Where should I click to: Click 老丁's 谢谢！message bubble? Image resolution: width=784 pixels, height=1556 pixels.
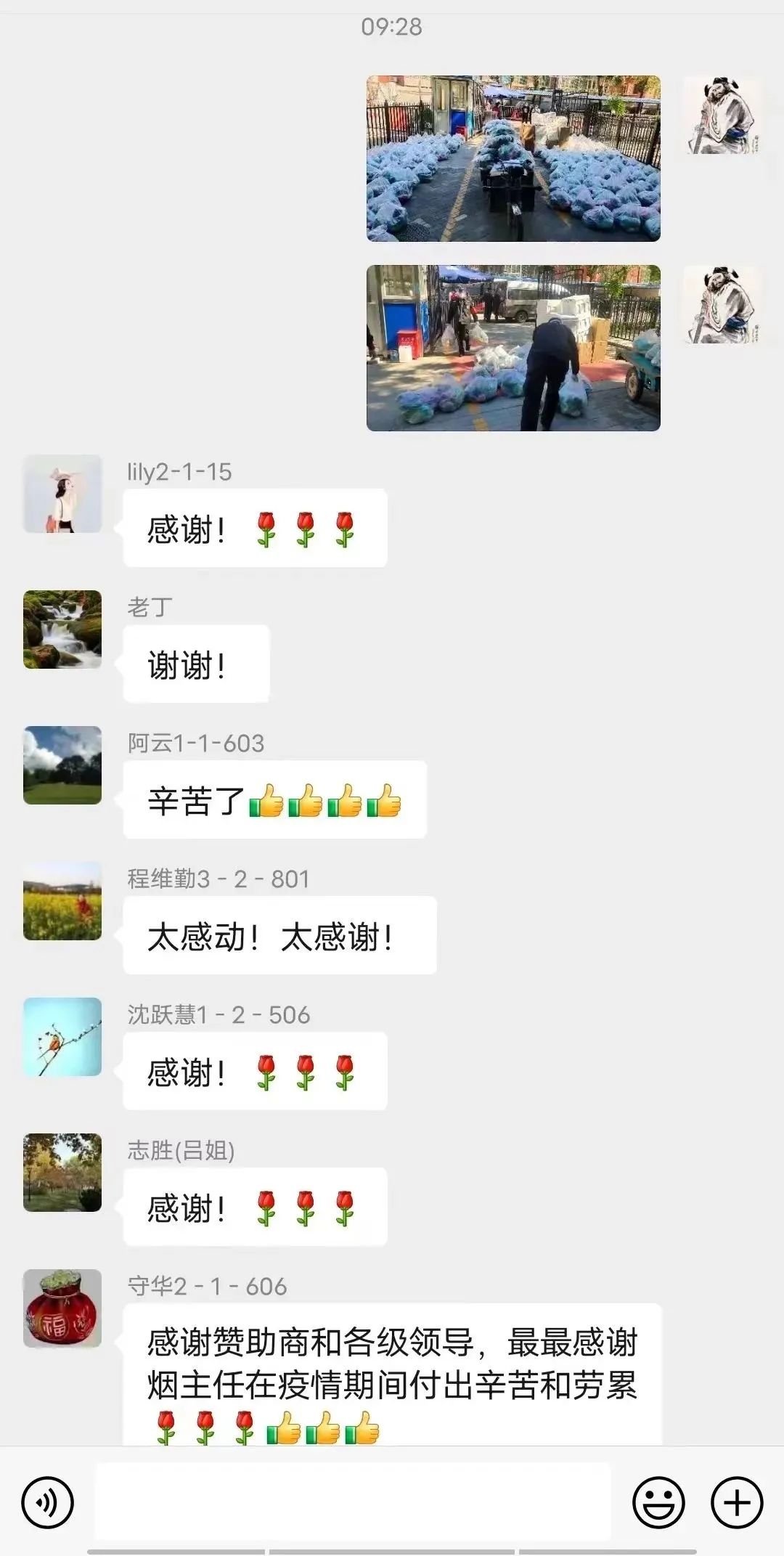tap(195, 663)
